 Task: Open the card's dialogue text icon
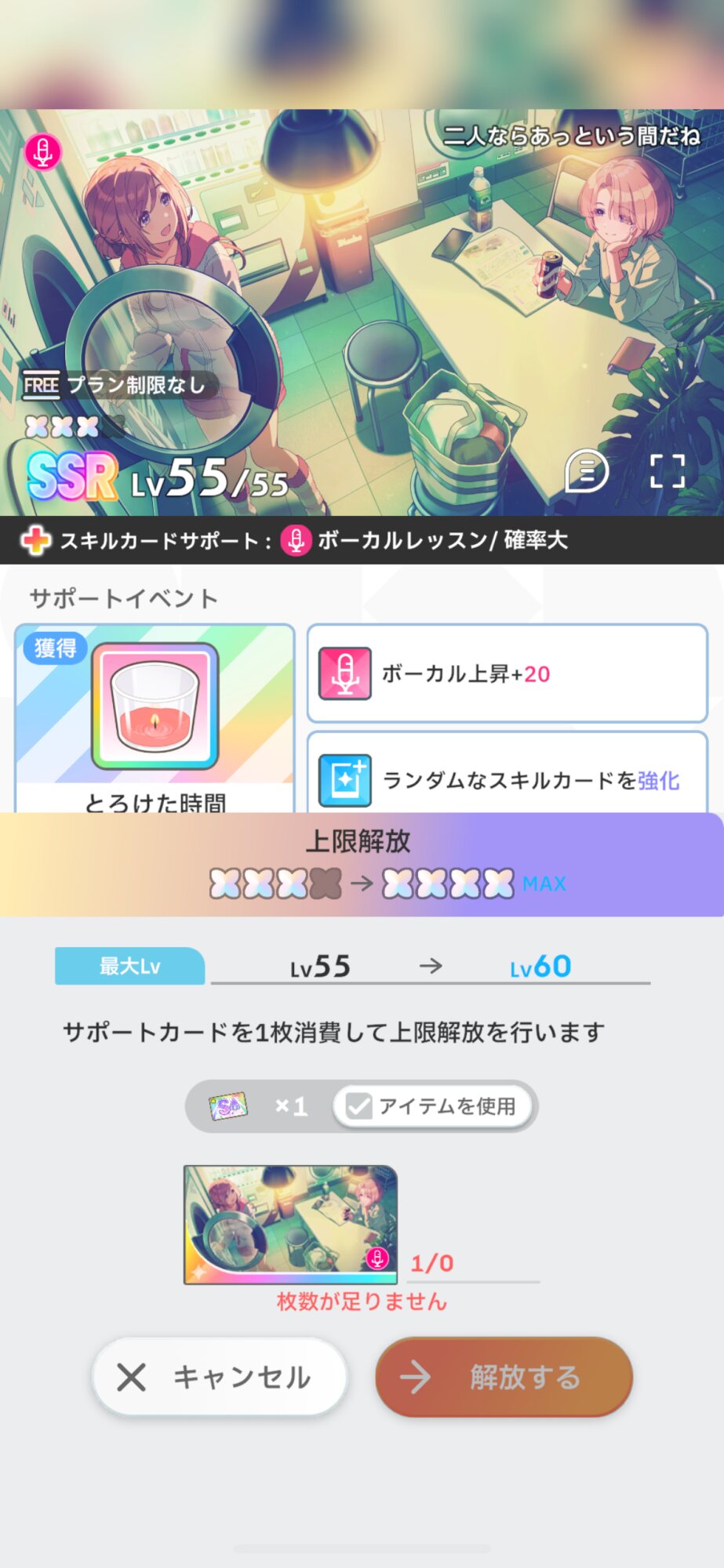(x=587, y=471)
